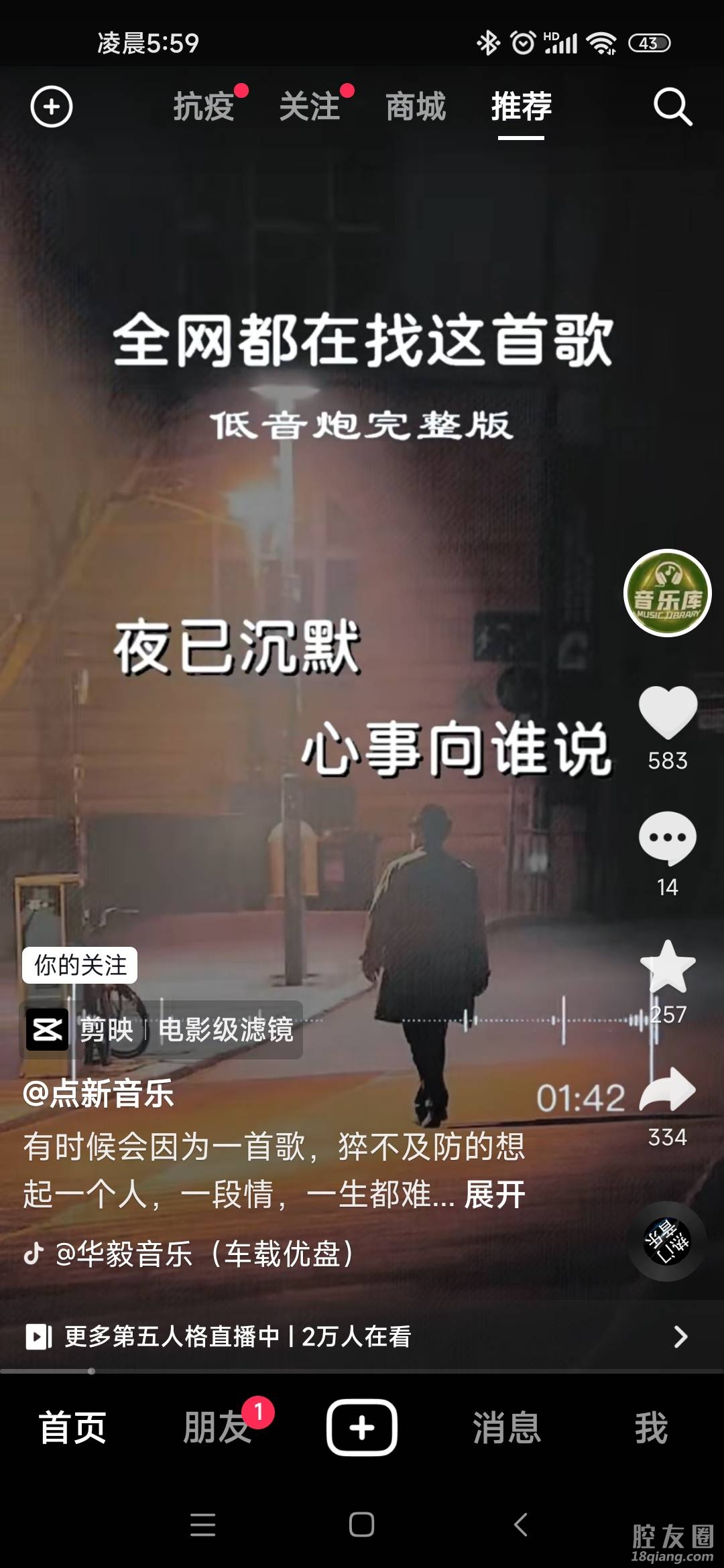Share this video via the arrow icon
This screenshot has height=1568, width=724.
tap(668, 1090)
